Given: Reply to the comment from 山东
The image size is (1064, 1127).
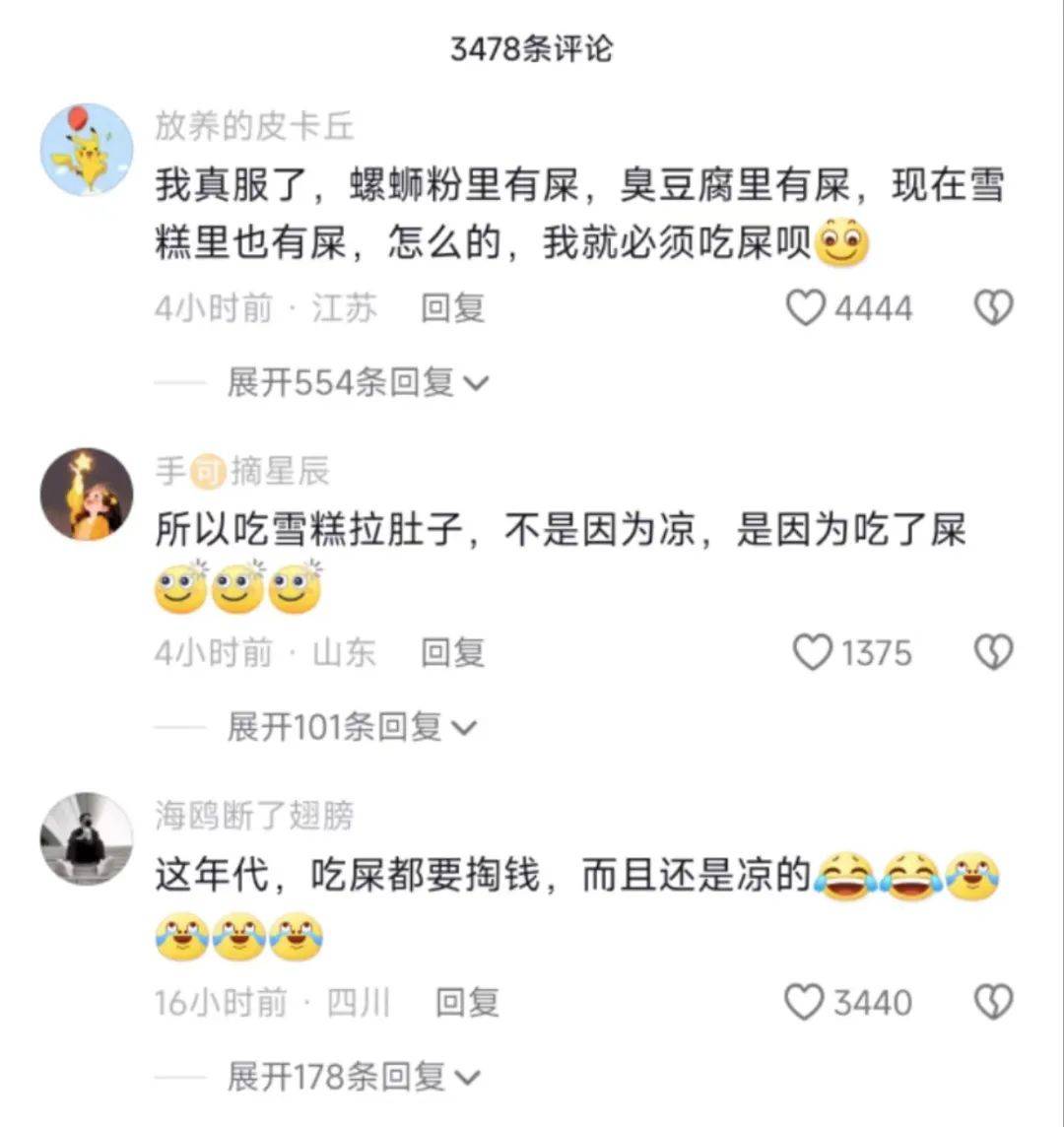Looking at the screenshot, I should (452, 652).
